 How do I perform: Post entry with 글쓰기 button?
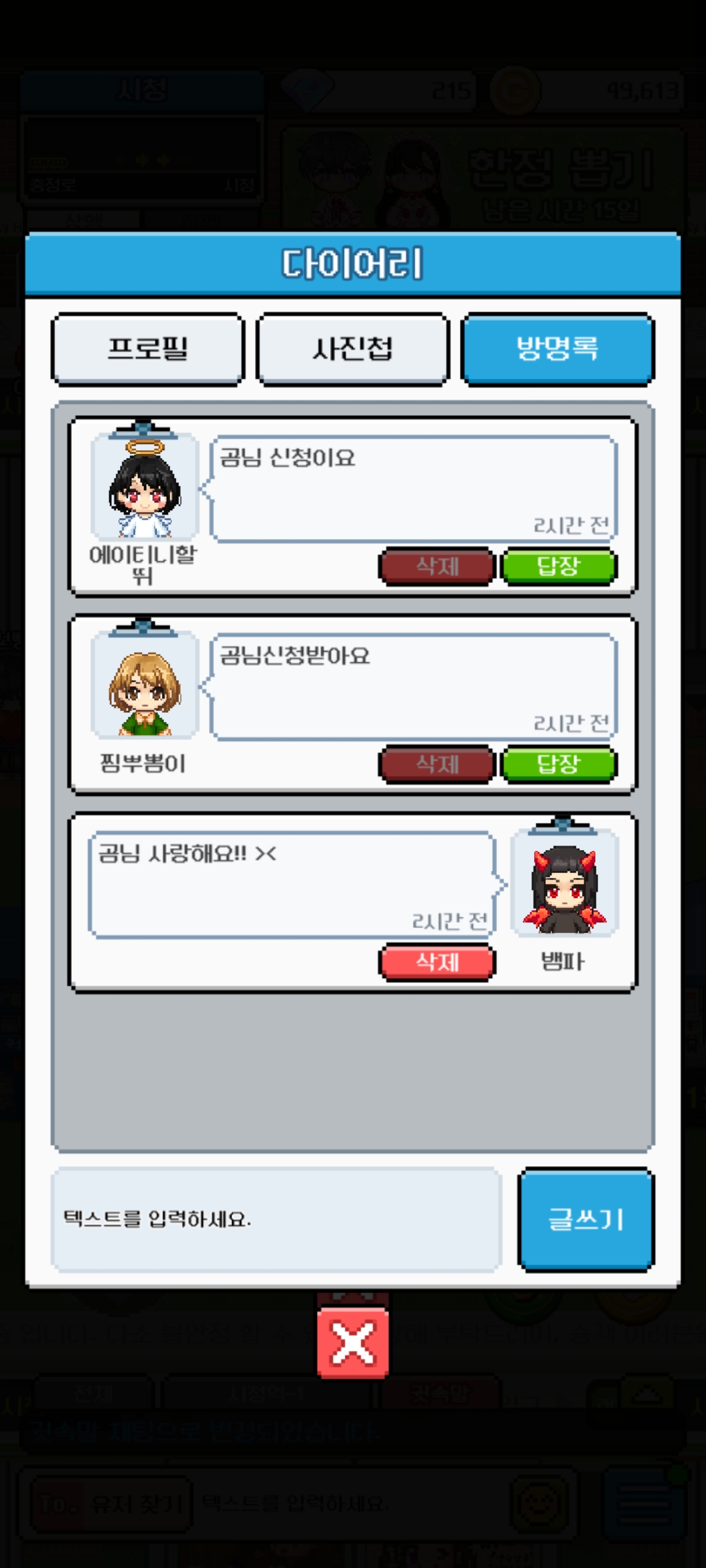point(586,1219)
